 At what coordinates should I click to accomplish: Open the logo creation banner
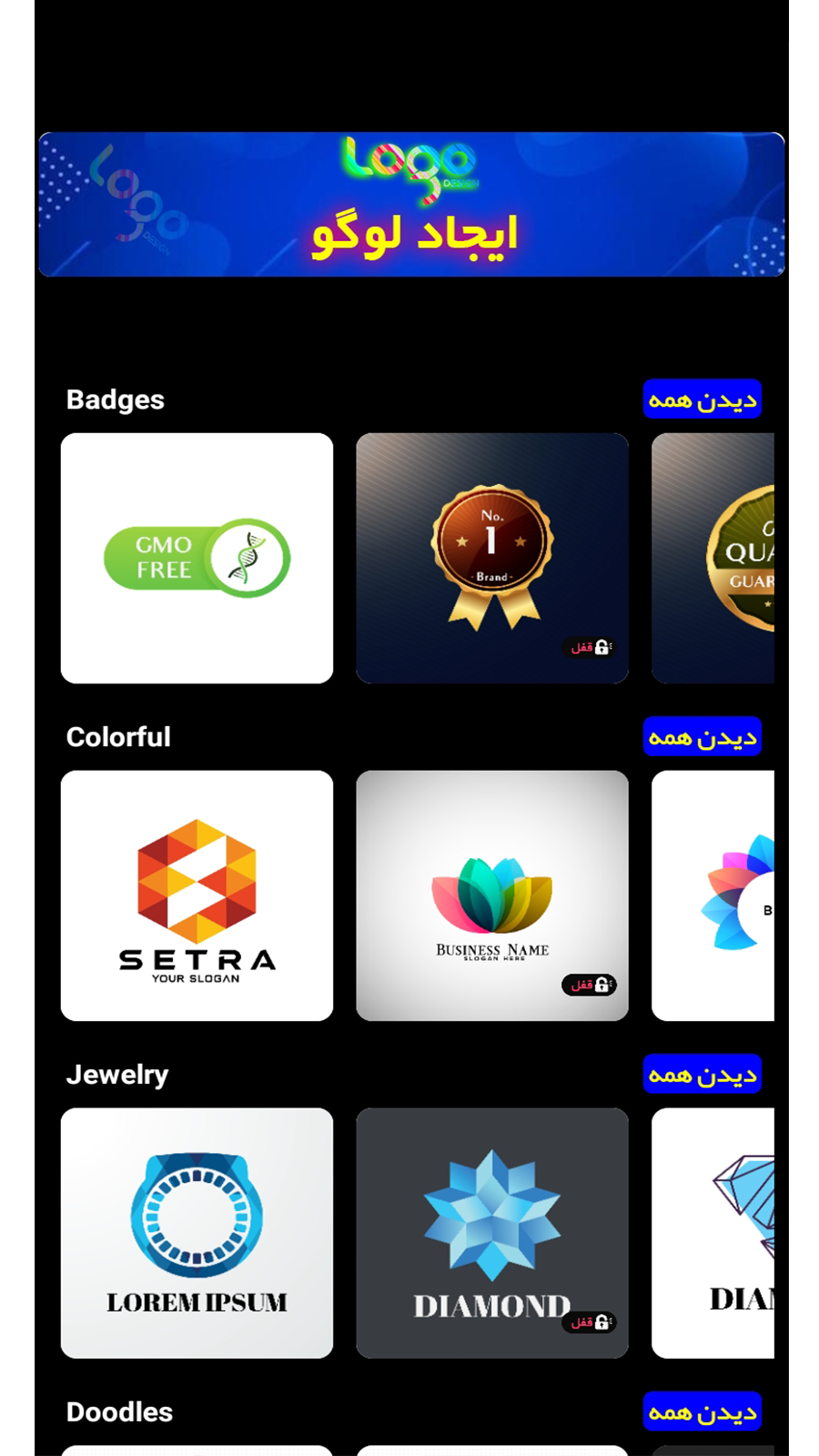(411, 204)
